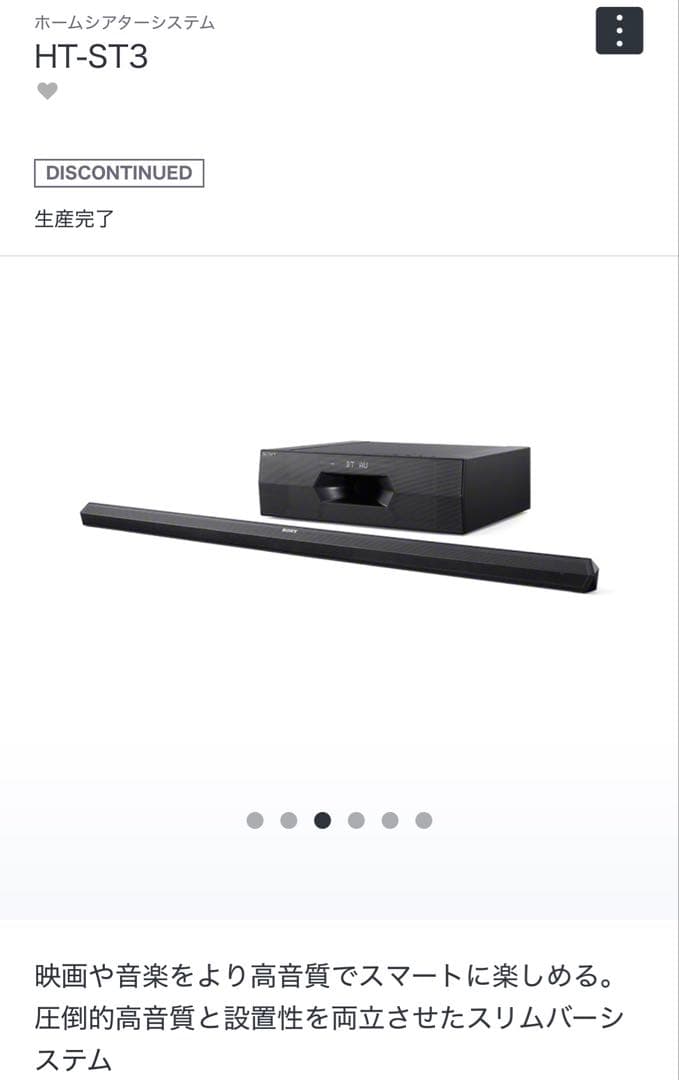Jump to the first image dot
679x1080 pixels.
(x=255, y=820)
